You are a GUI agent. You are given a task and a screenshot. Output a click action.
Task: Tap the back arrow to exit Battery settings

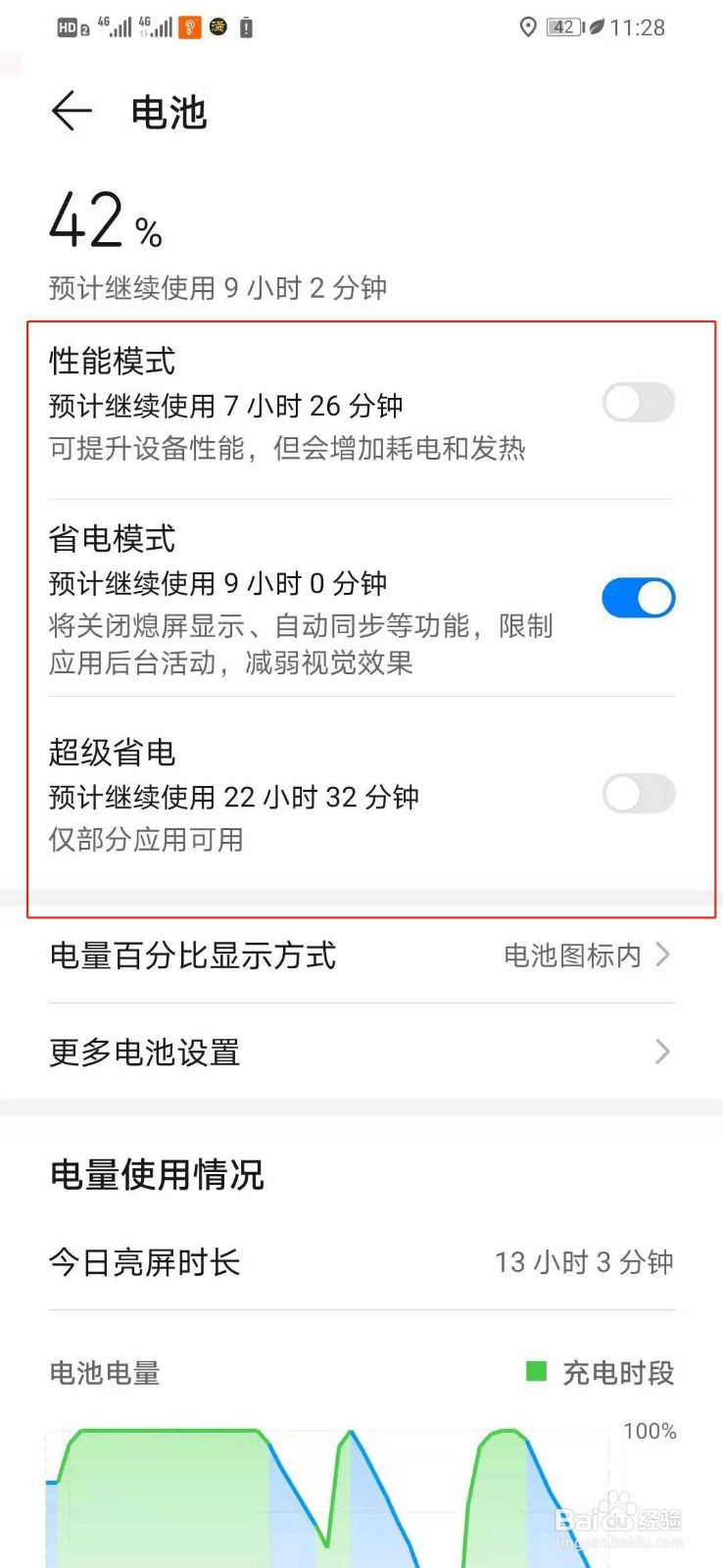point(72,111)
